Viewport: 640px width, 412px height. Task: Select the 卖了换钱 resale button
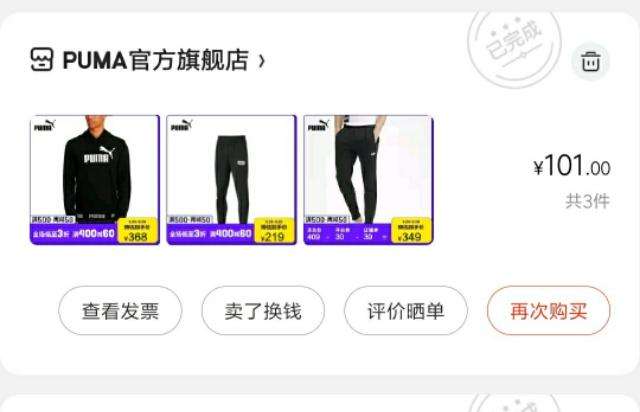point(264,311)
